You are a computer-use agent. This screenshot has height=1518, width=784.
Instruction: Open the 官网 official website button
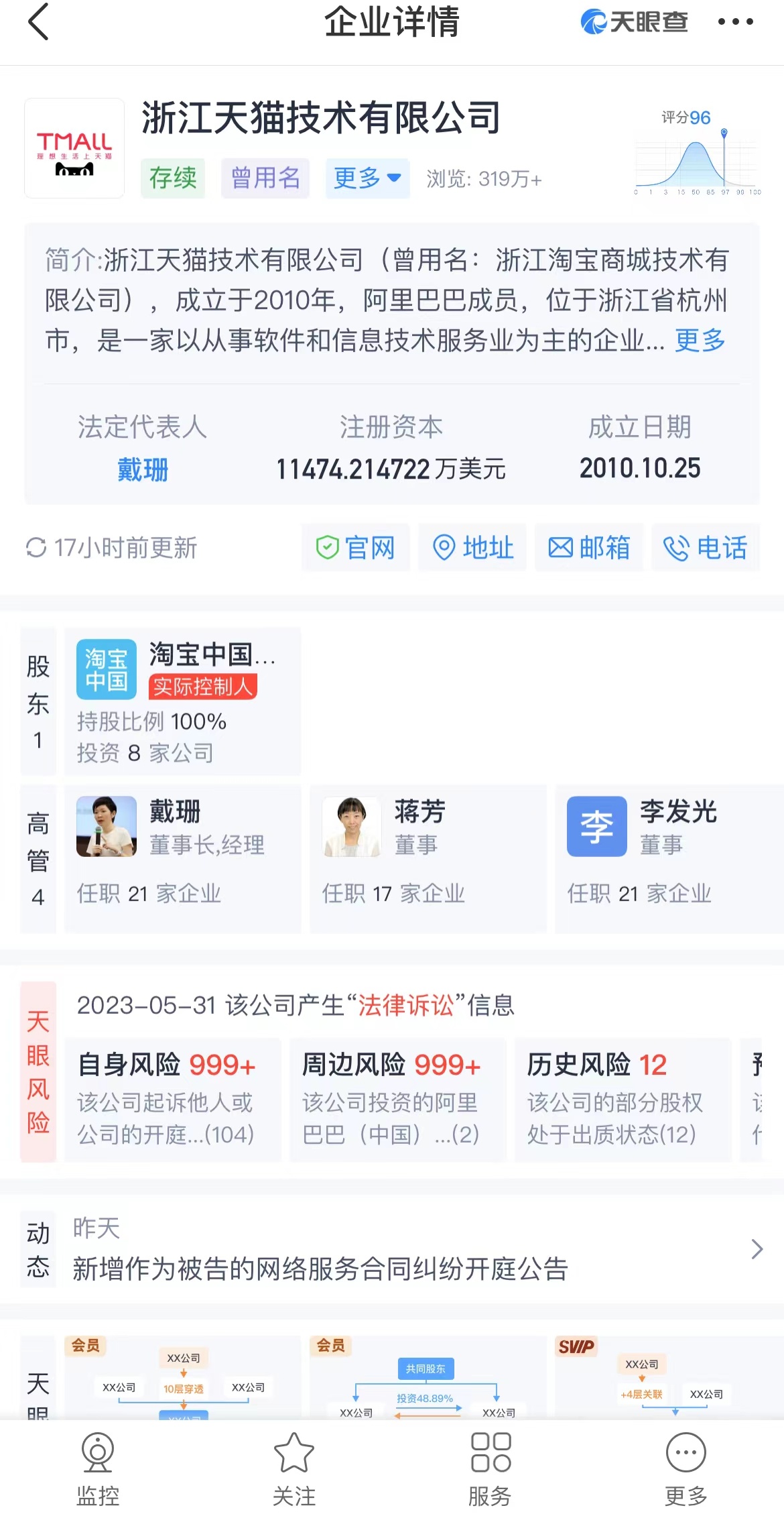[x=356, y=548]
